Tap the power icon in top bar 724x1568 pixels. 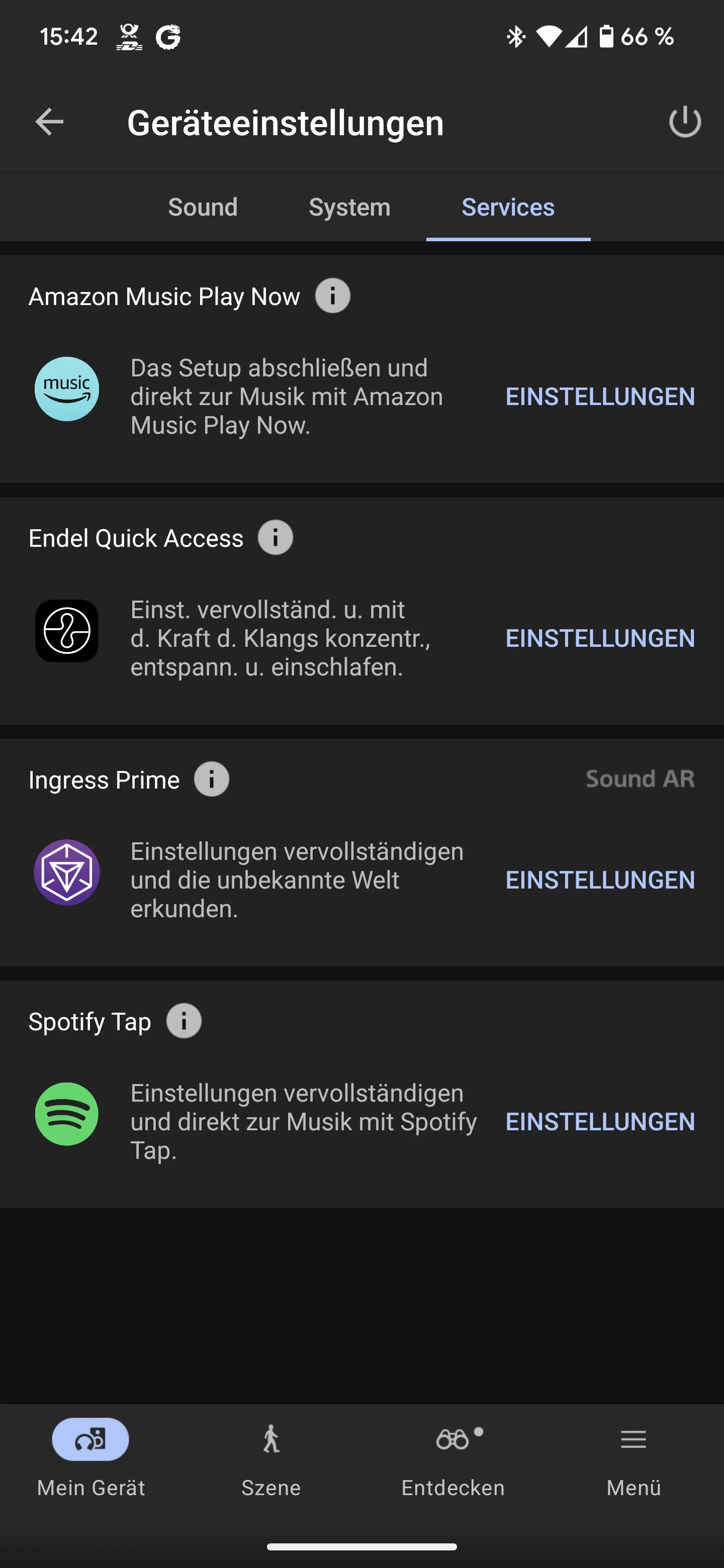click(684, 122)
